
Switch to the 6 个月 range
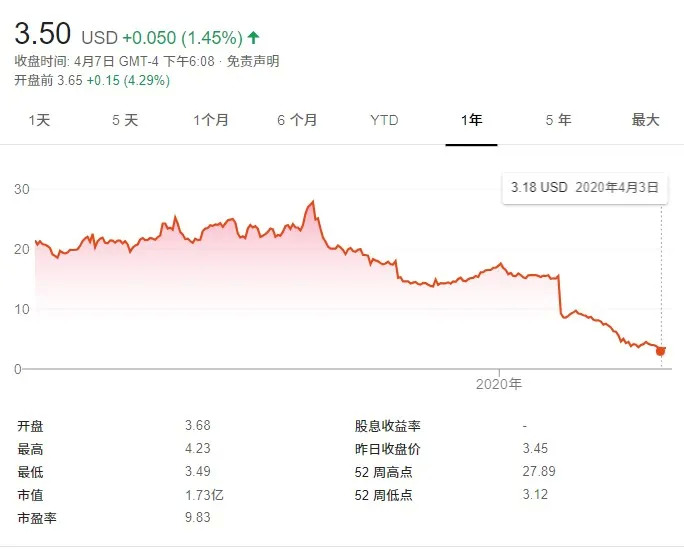click(x=297, y=120)
